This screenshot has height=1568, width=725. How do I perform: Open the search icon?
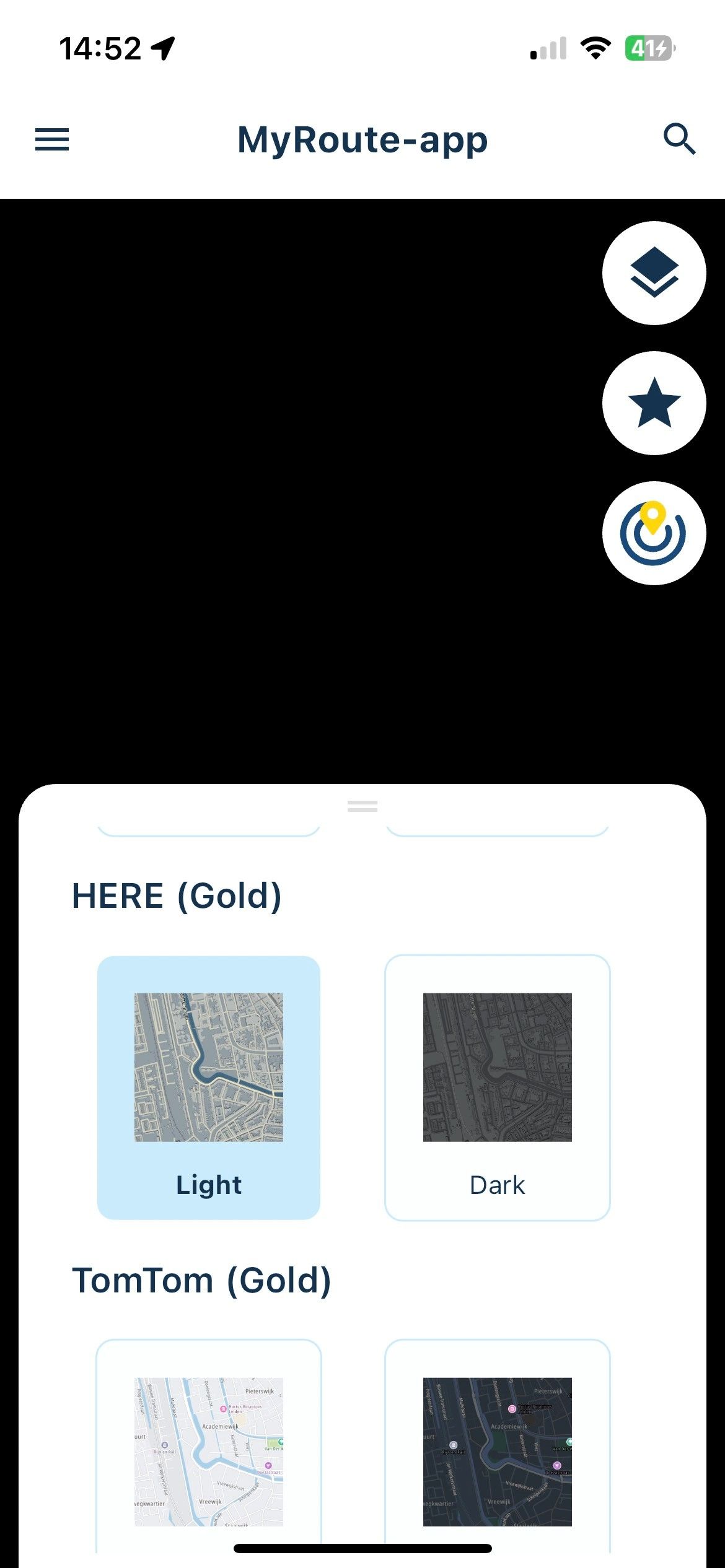coord(679,139)
